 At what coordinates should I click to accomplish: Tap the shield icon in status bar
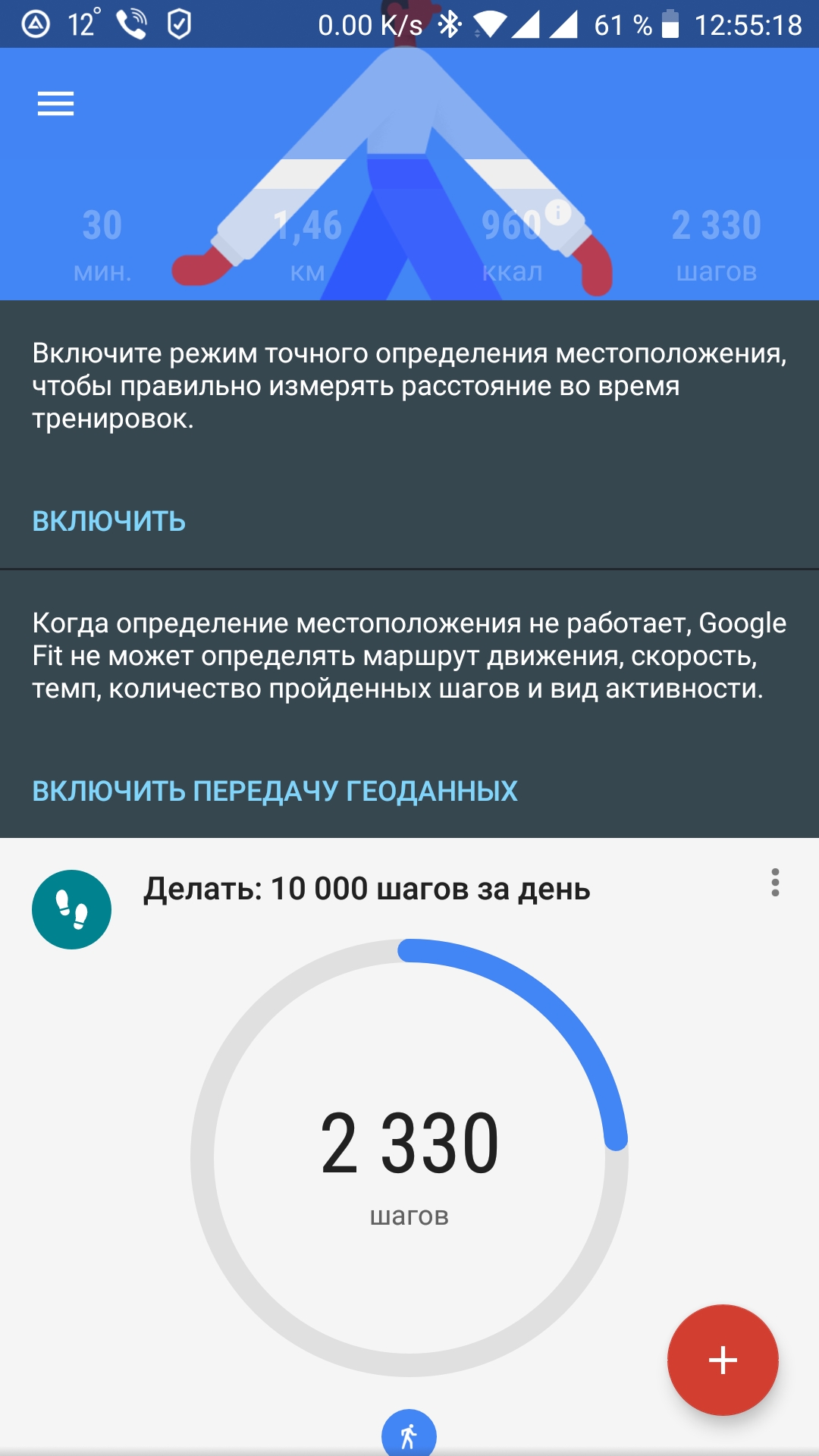[x=177, y=24]
